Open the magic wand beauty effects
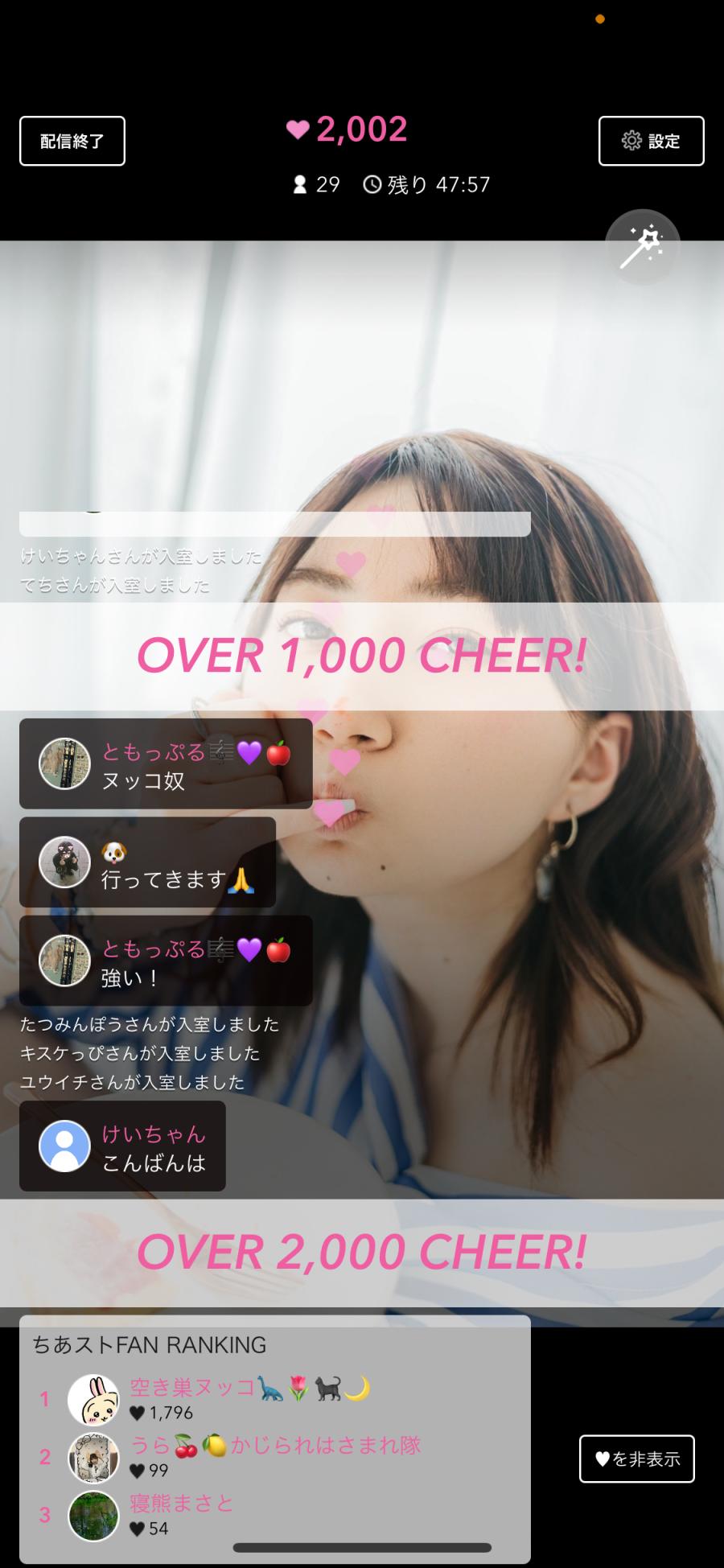Screen dimensions: 724x1568 pos(642,247)
